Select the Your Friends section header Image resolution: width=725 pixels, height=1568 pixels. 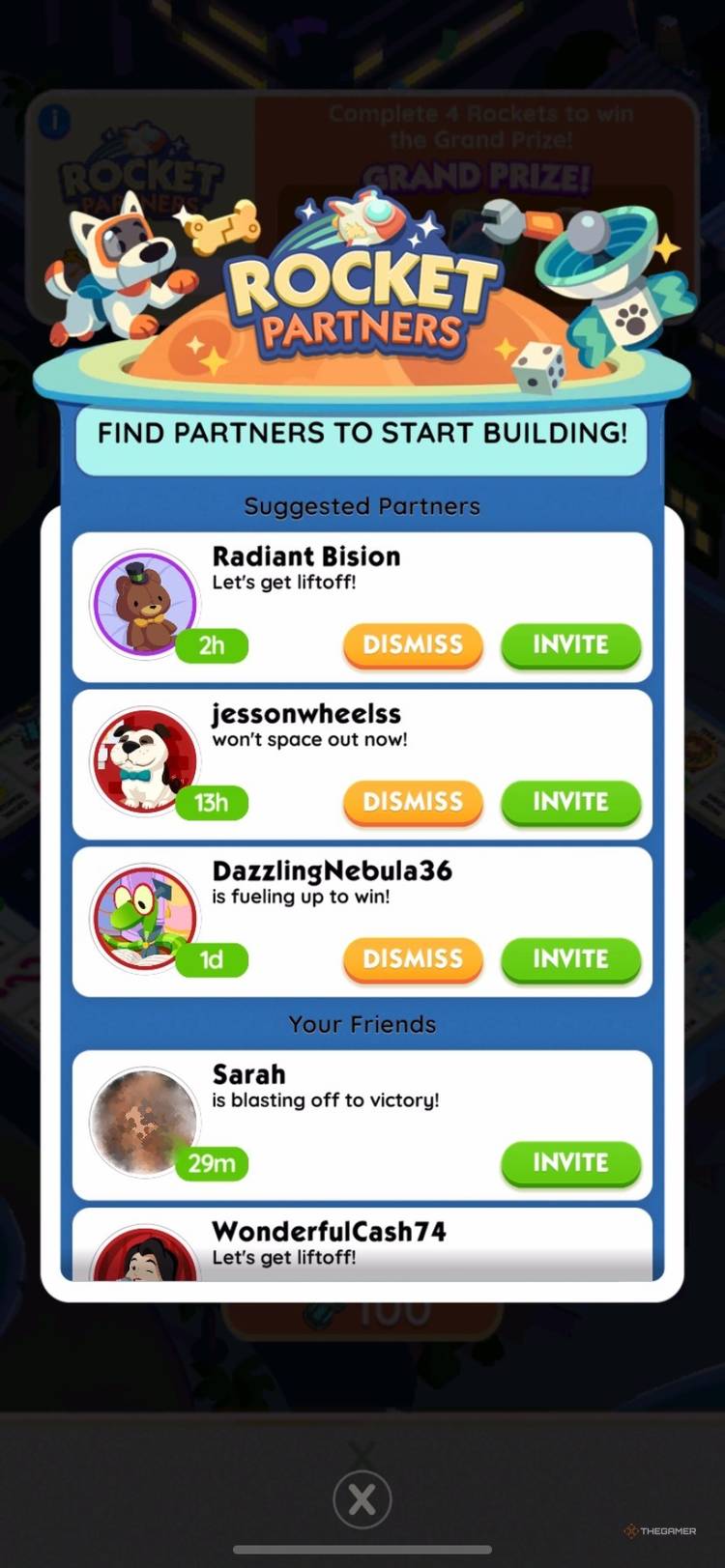tap(362, 1024)
